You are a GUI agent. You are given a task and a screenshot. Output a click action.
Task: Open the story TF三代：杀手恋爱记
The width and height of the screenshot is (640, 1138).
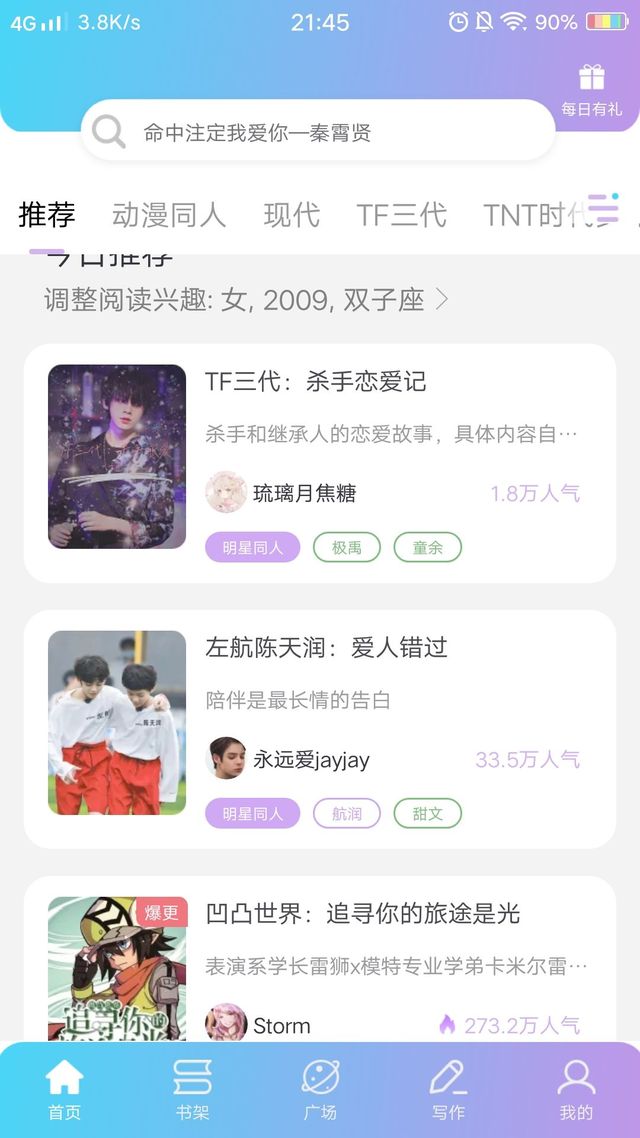coord(316,381)
